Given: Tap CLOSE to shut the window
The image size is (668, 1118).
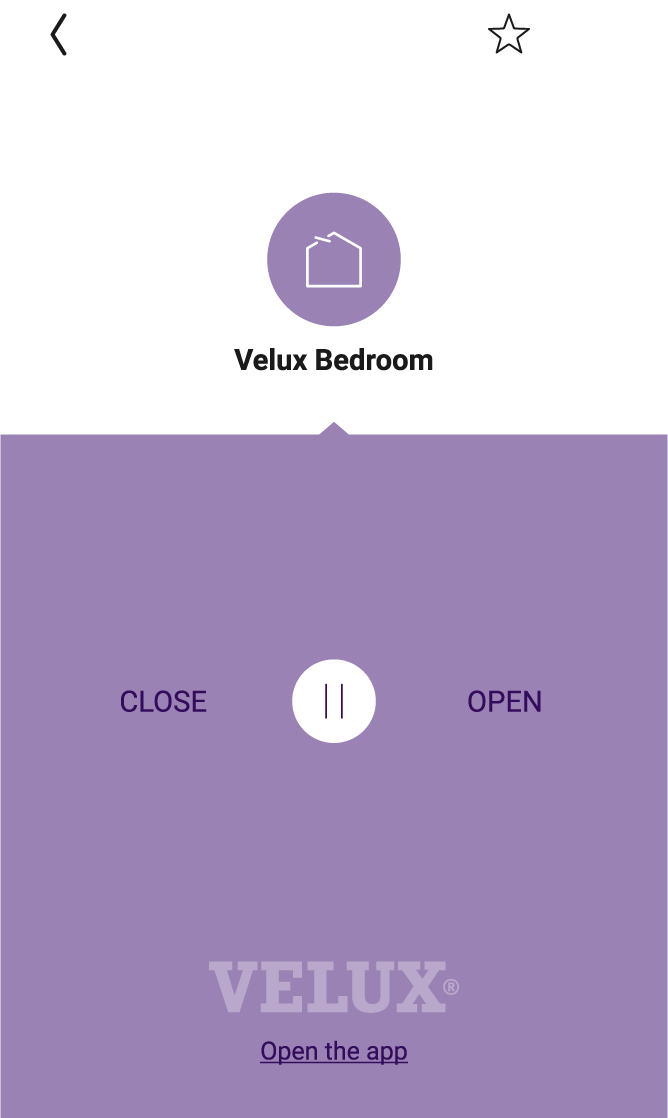Looking at the screenshot, I should 163,702.
